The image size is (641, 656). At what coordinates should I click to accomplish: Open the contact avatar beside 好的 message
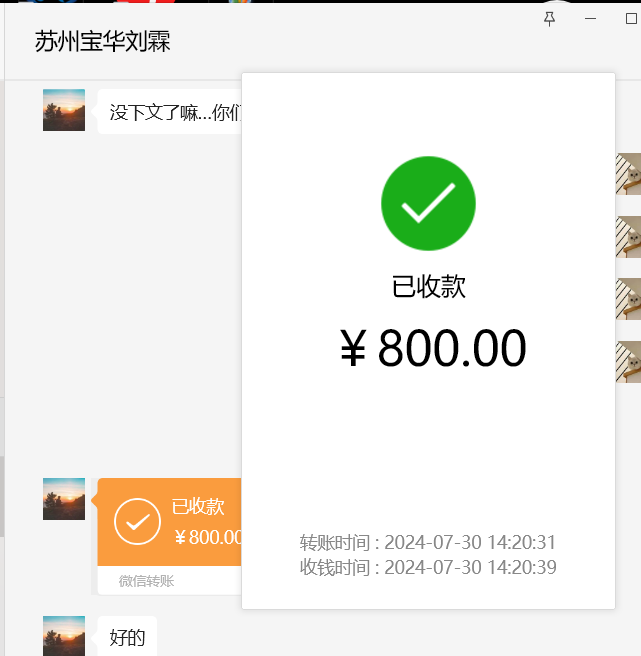point(64,636)
